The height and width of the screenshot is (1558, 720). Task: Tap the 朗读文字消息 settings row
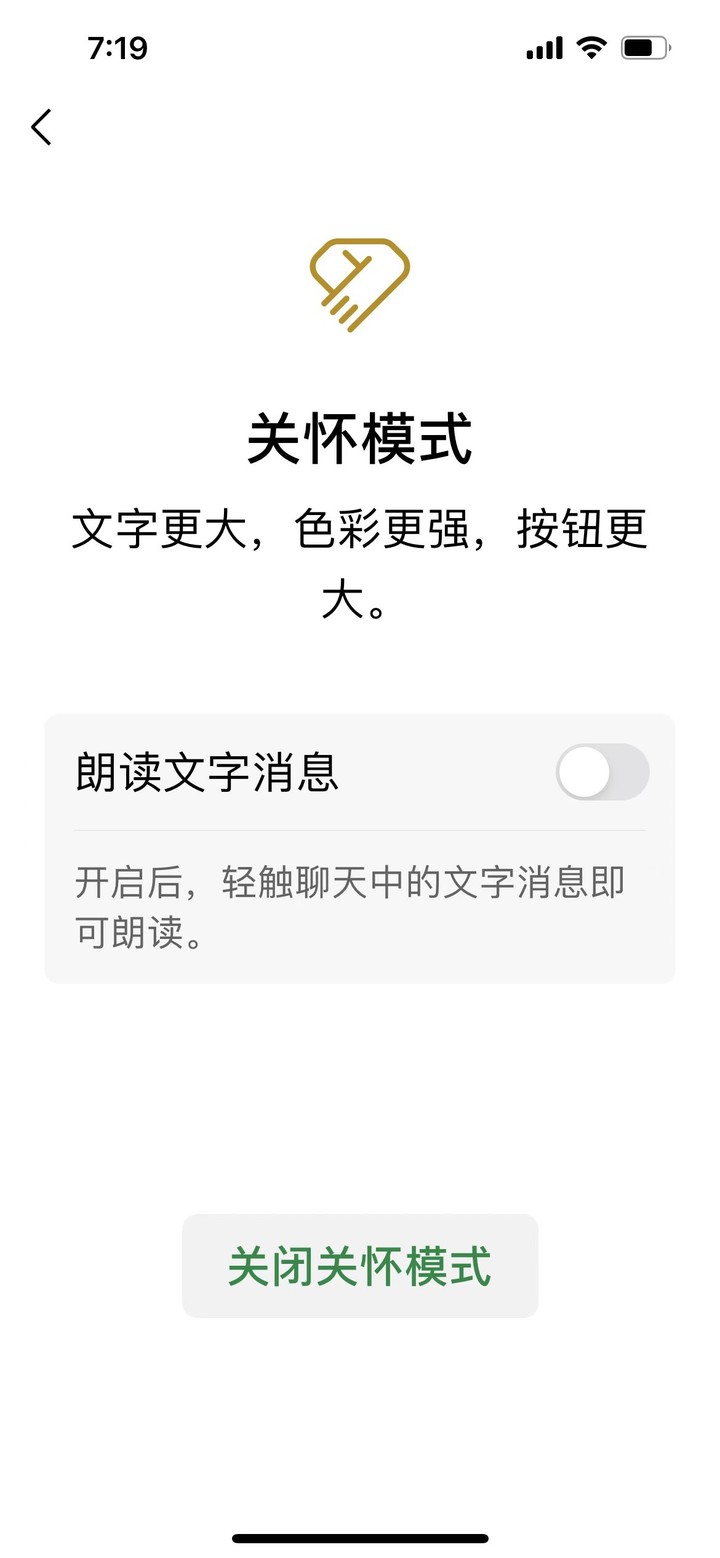click(x=300, y=772)
